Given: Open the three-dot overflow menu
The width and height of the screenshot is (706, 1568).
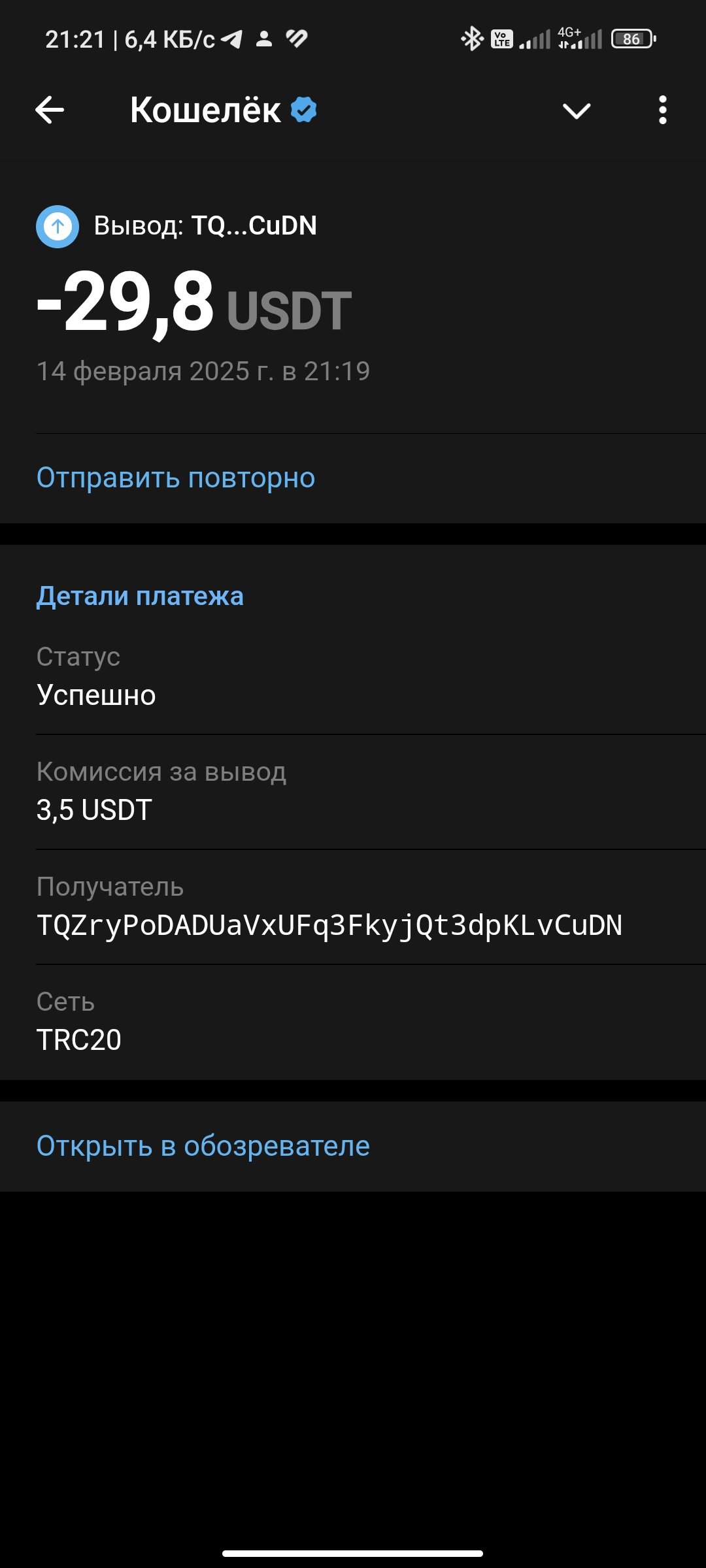Looking at the screenshot, I should pos(662,110).
